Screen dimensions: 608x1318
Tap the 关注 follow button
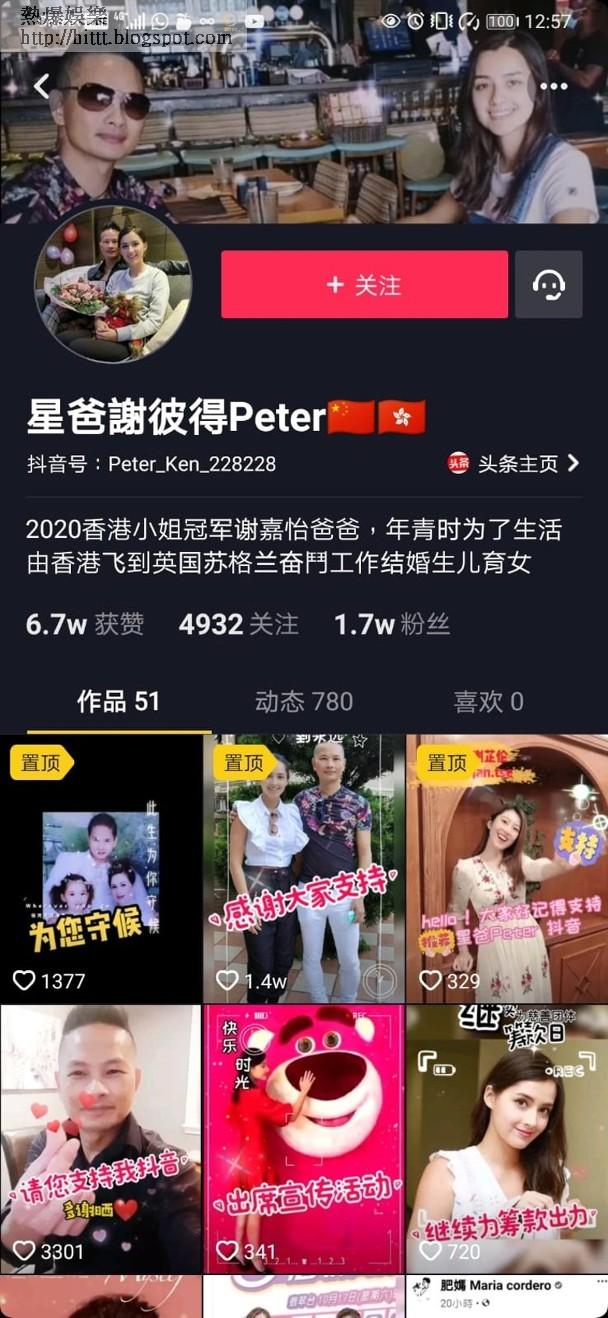pyautogui.click(x=364, y=285)
